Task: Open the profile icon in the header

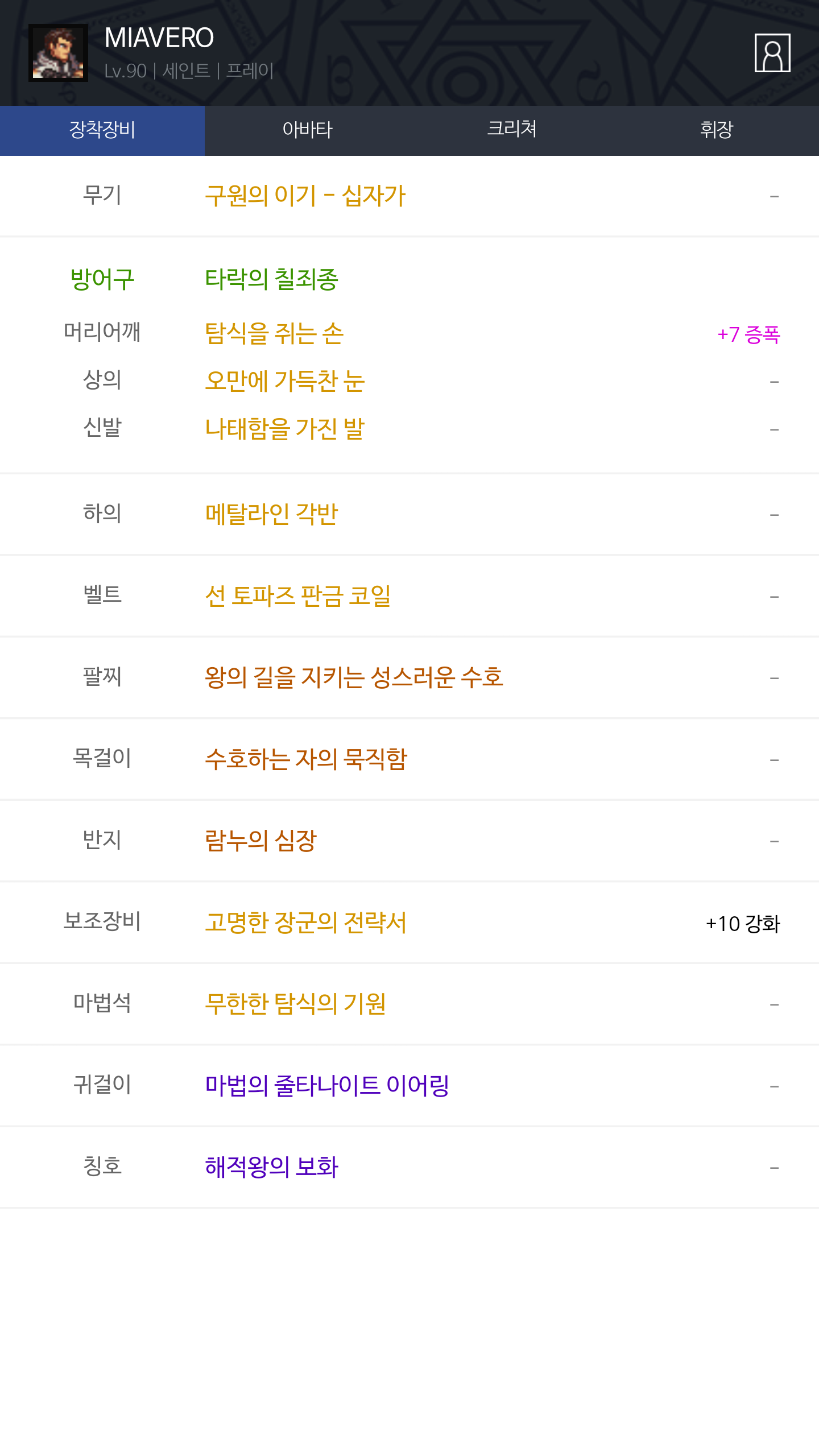Action: (x=772, y=53)
